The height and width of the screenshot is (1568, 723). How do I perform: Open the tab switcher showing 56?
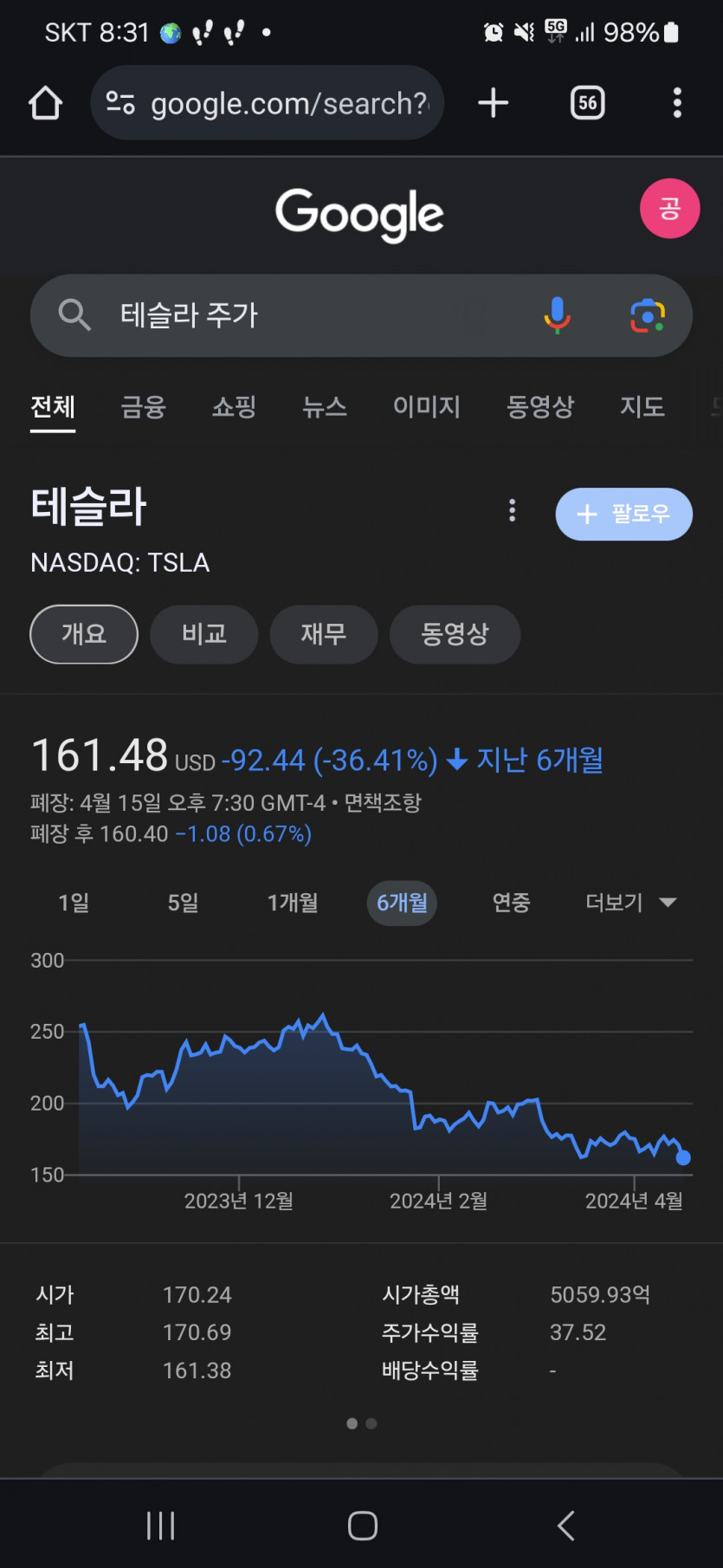587,103
